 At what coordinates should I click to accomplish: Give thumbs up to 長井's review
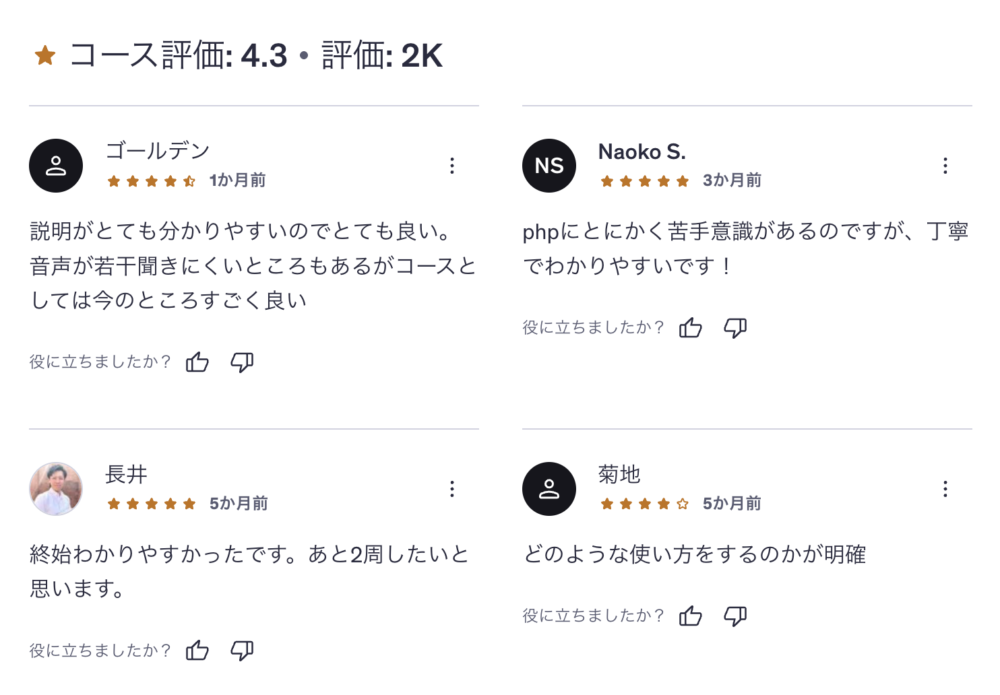tap(198, 651)
